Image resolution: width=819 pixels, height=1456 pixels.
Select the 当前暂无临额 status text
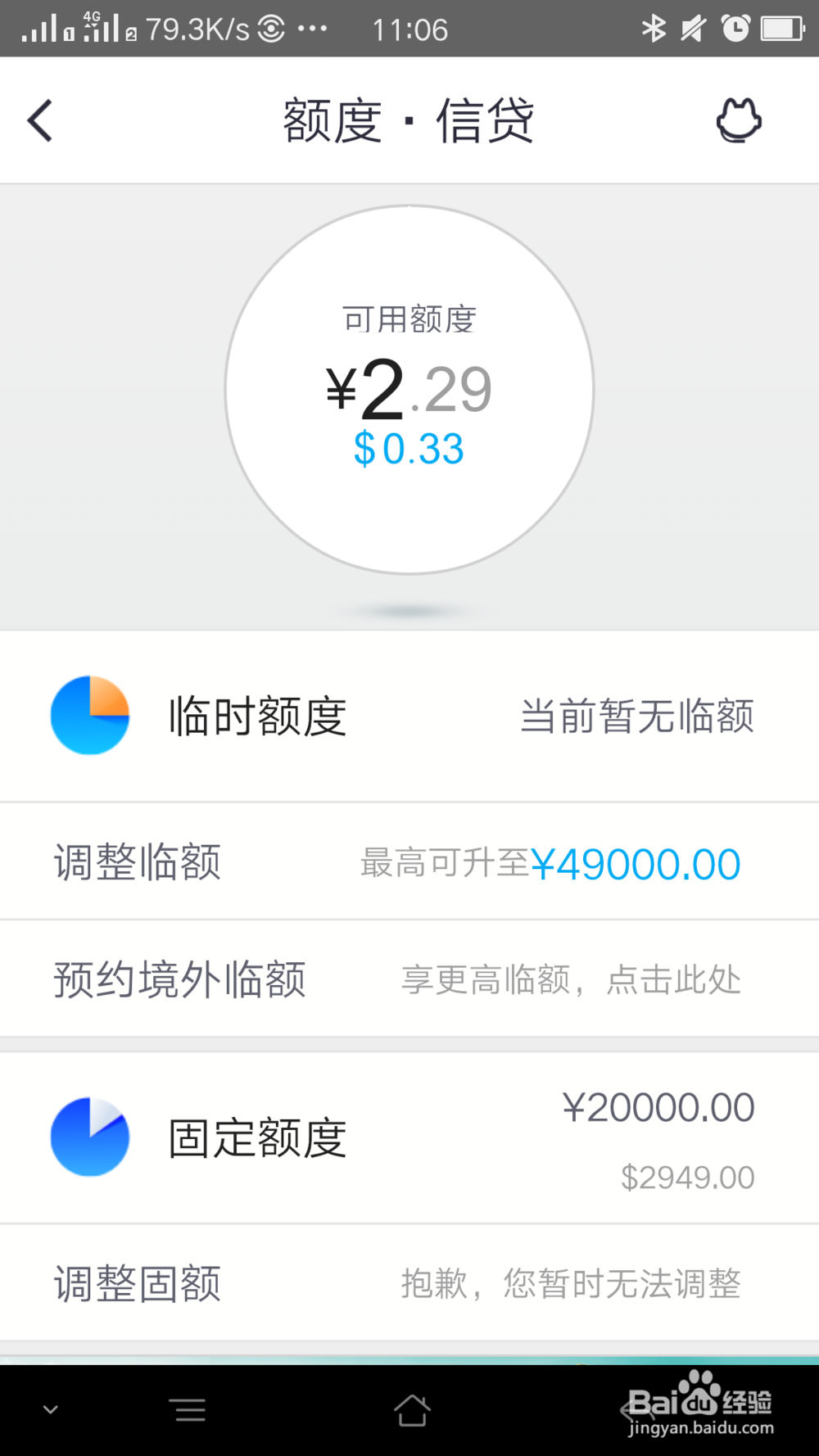tap(639, 715)
